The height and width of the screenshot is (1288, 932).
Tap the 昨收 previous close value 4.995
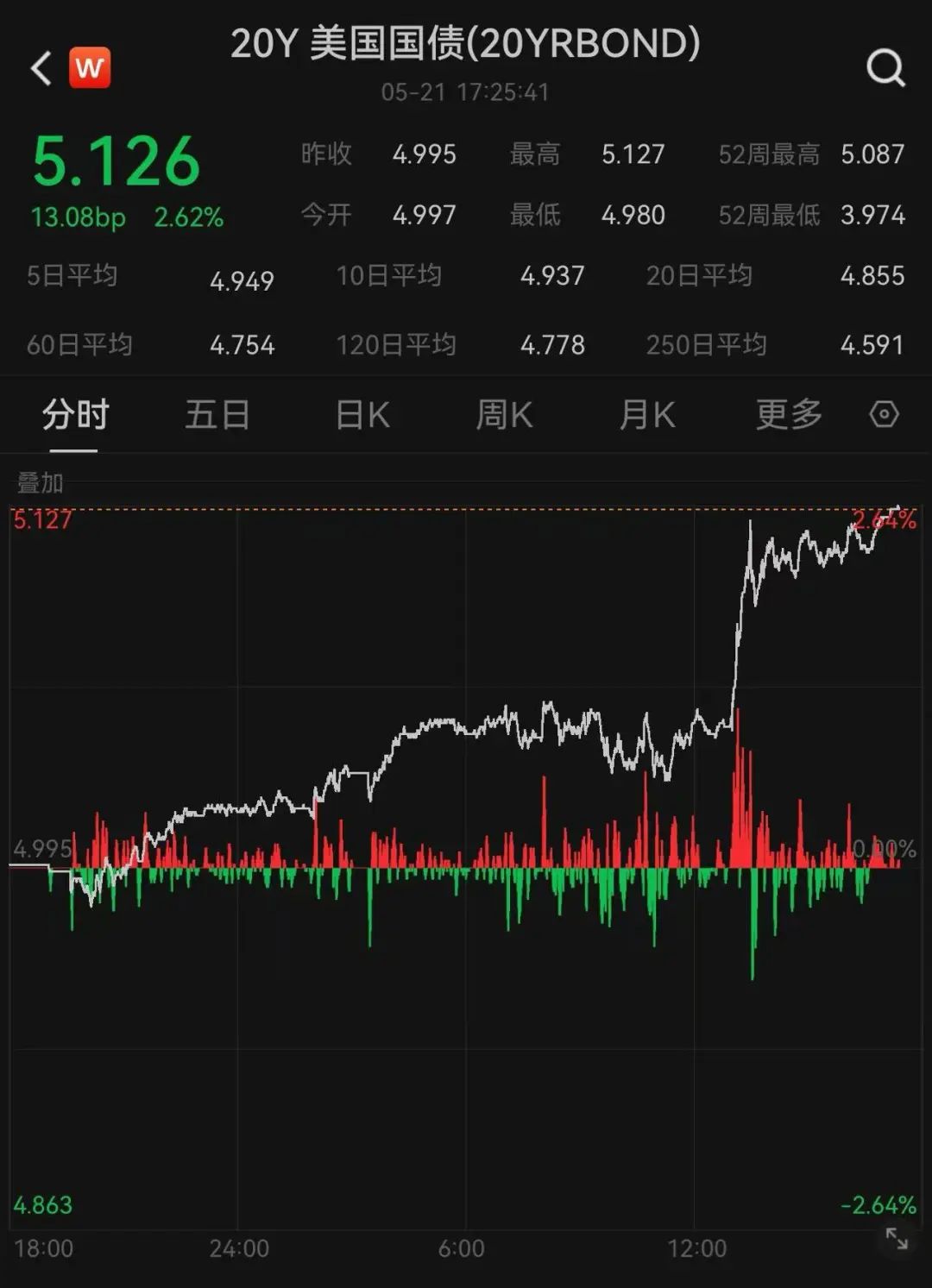tap(425, 154)
